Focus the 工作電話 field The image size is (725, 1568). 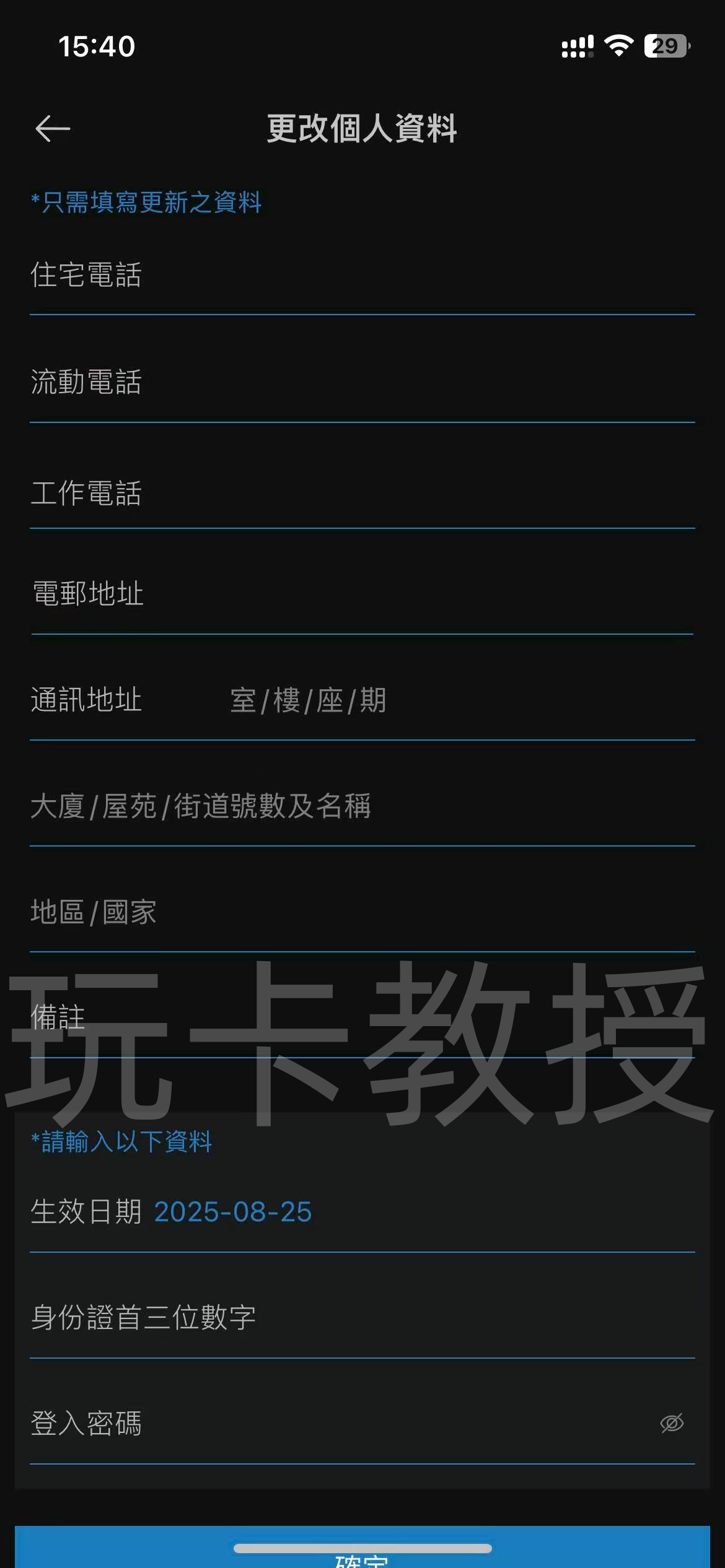(x=362, y=494)
